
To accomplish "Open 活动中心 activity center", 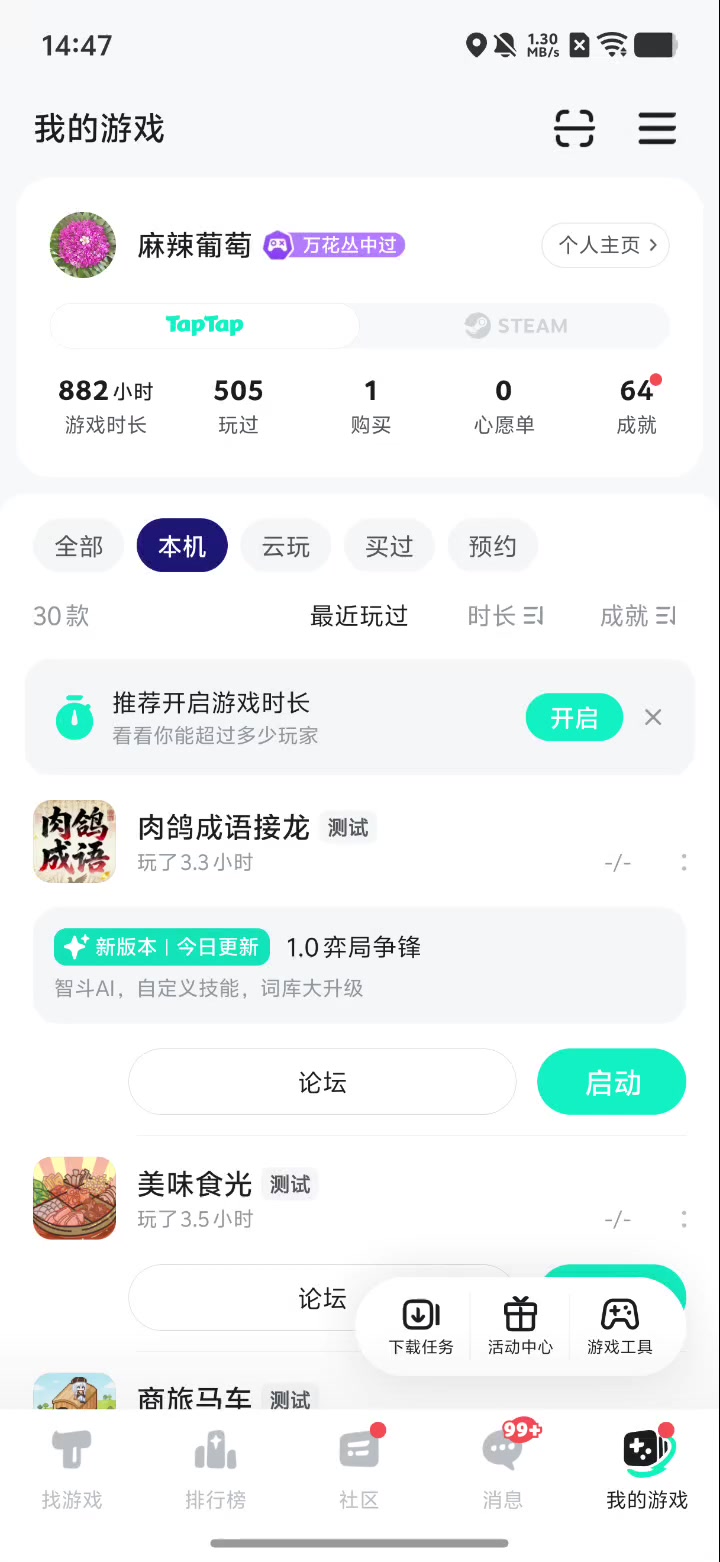I will 520,1326.
